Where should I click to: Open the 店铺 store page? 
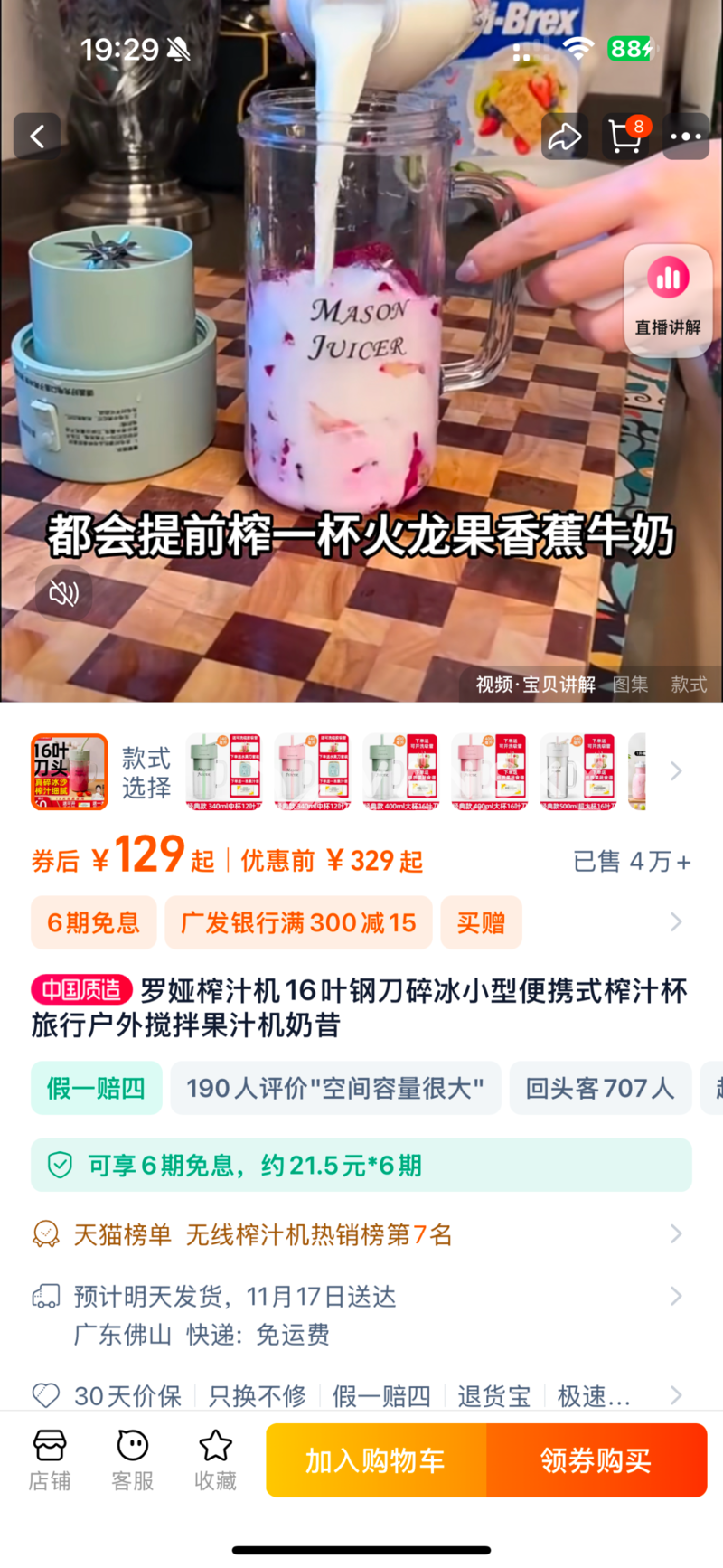pos(50,1460)
